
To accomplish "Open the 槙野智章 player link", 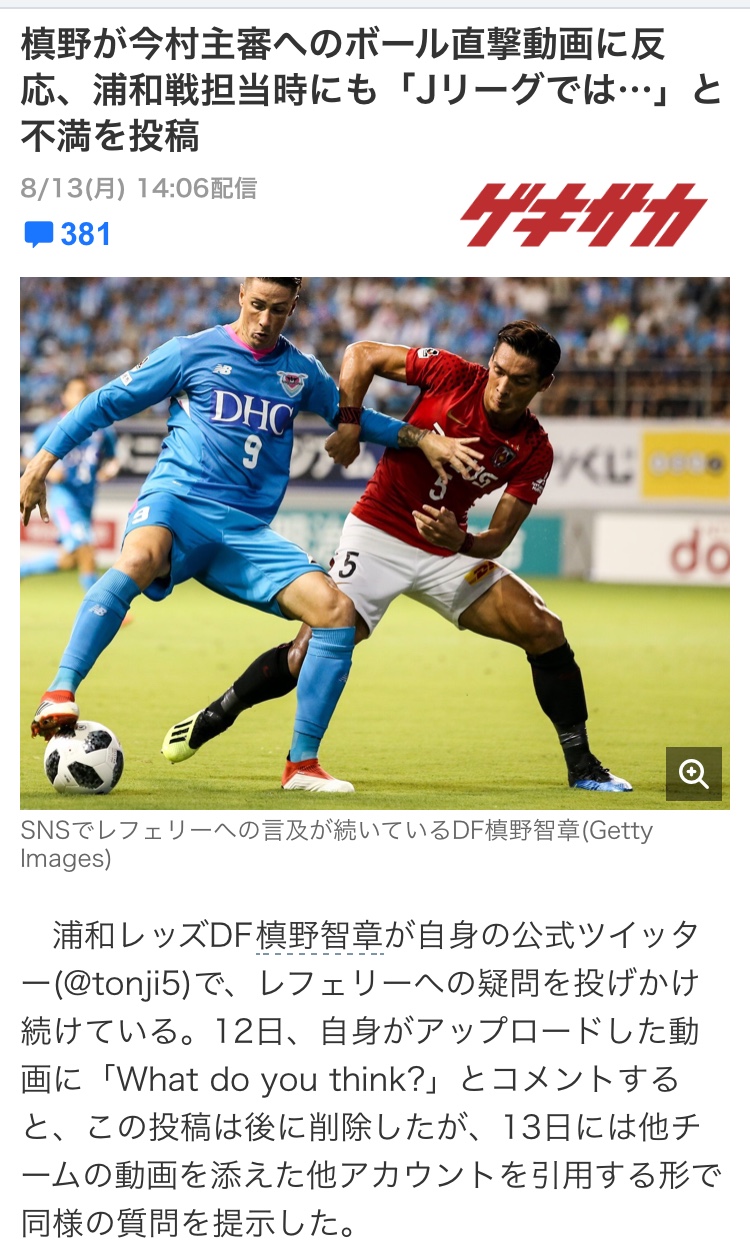I will 320,938.
